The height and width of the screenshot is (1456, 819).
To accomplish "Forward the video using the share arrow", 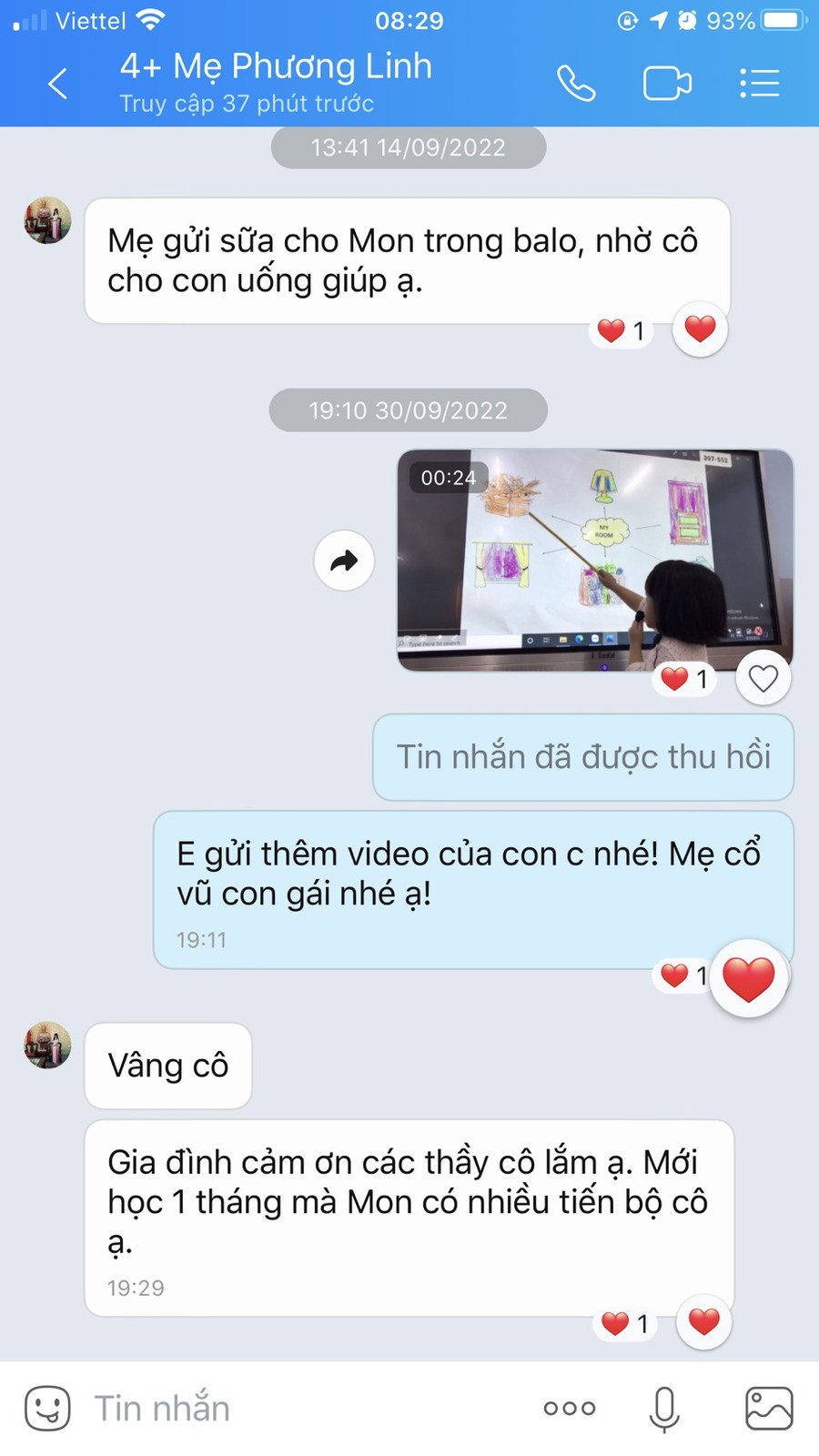I will click(344, 561).
